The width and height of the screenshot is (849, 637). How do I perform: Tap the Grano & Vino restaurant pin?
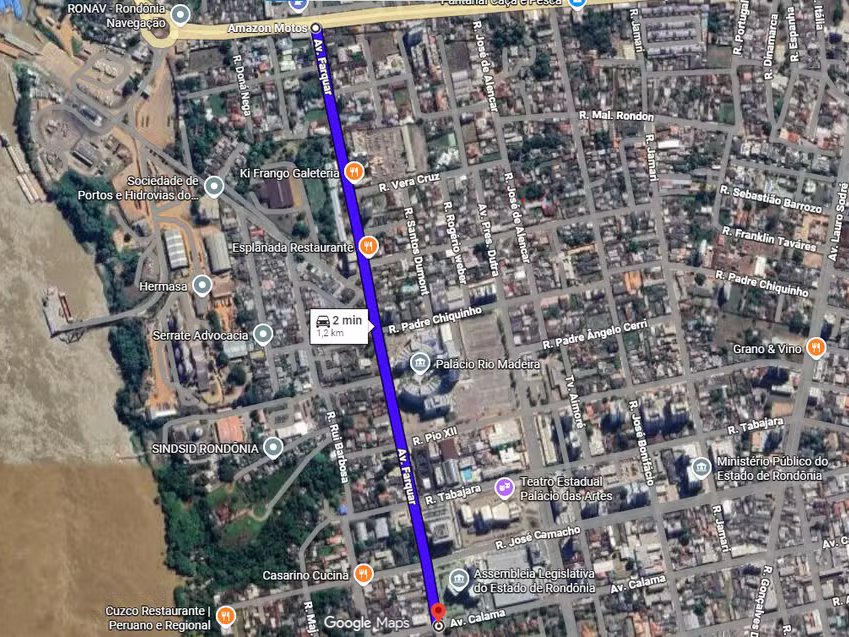pos(816,348)
